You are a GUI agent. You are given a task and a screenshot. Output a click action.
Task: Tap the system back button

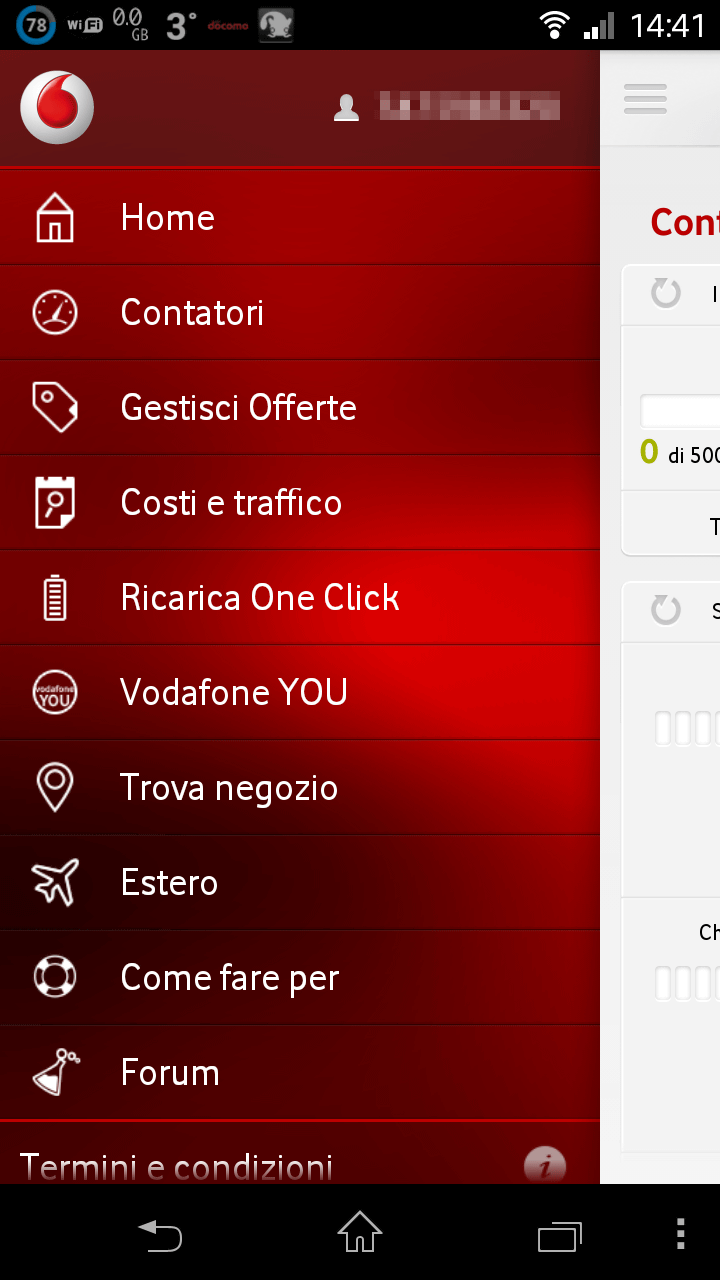160,1234
